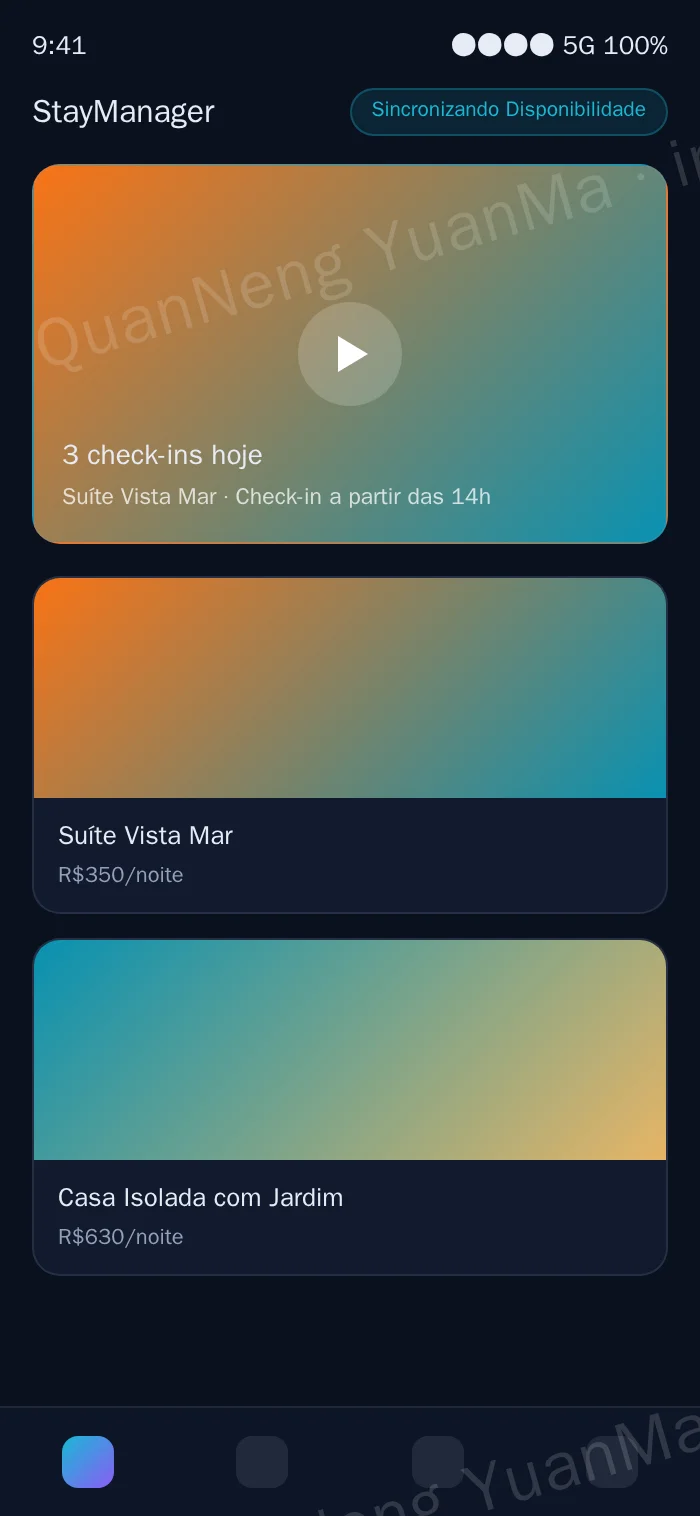This screenshot has width=700, height=1516.
Task: Select the highlighted first bottom navigation tab
Action: coord(88,1462)
